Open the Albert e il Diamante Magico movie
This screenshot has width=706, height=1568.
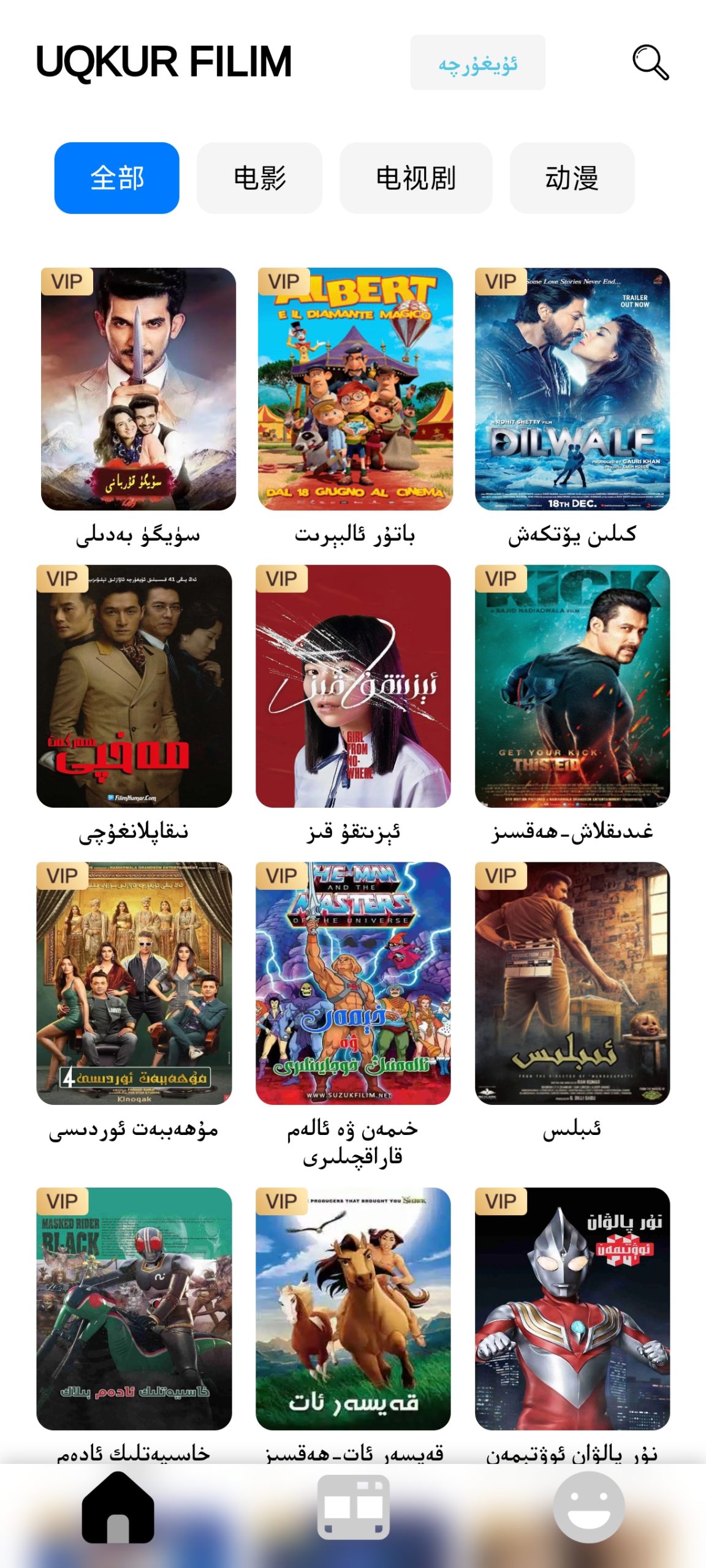[355, 389]
